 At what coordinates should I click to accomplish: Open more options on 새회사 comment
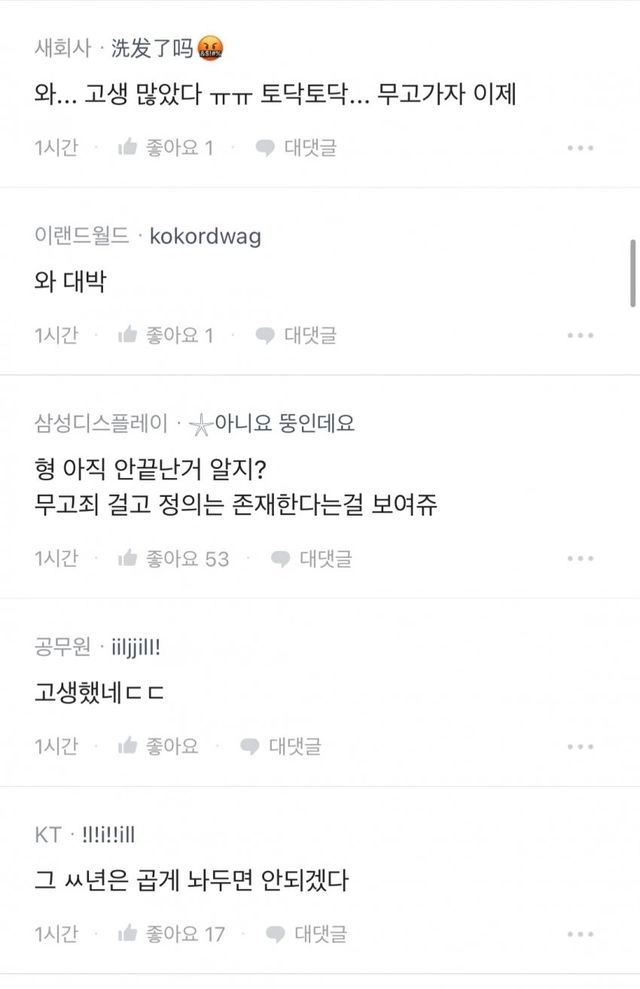[581, 148]
